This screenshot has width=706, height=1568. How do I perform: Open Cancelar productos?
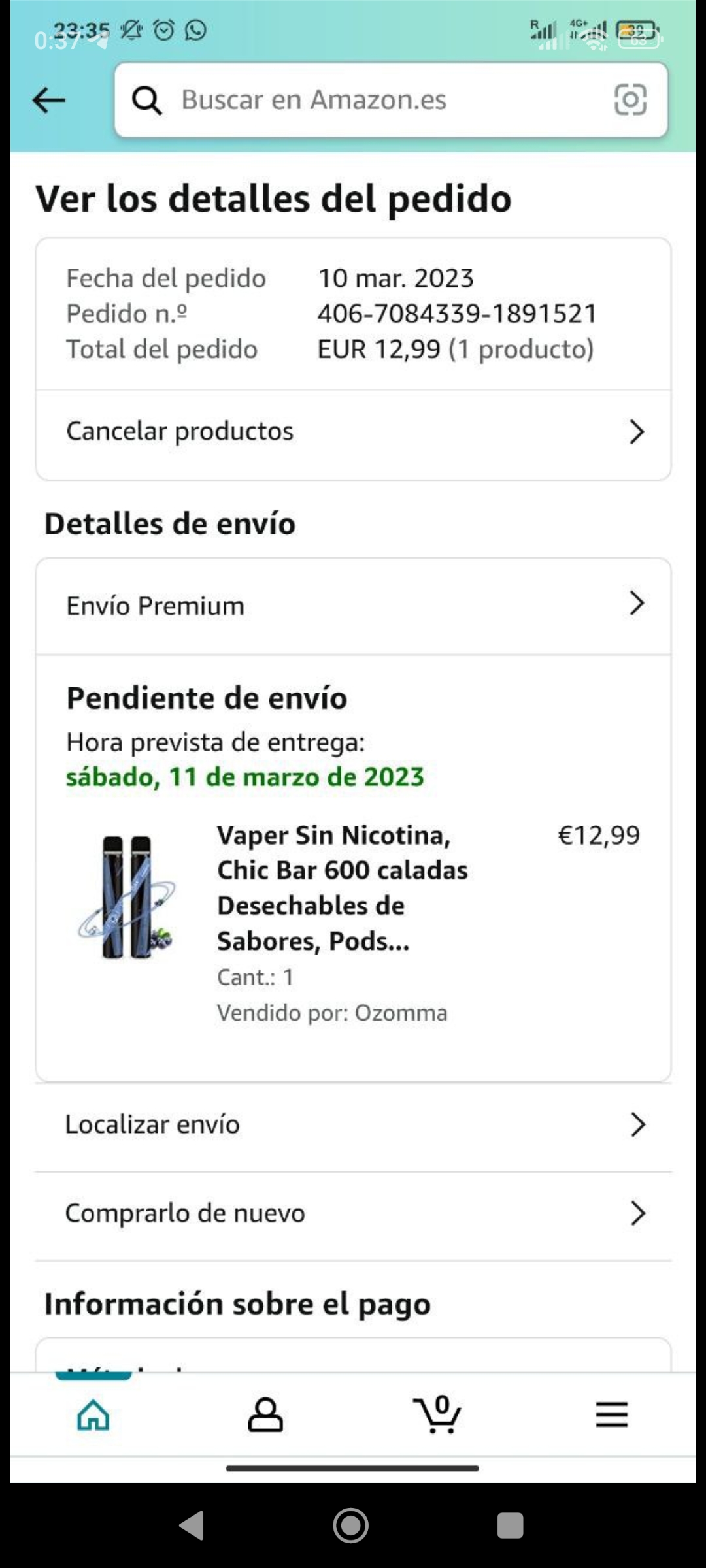coord(353,432)
